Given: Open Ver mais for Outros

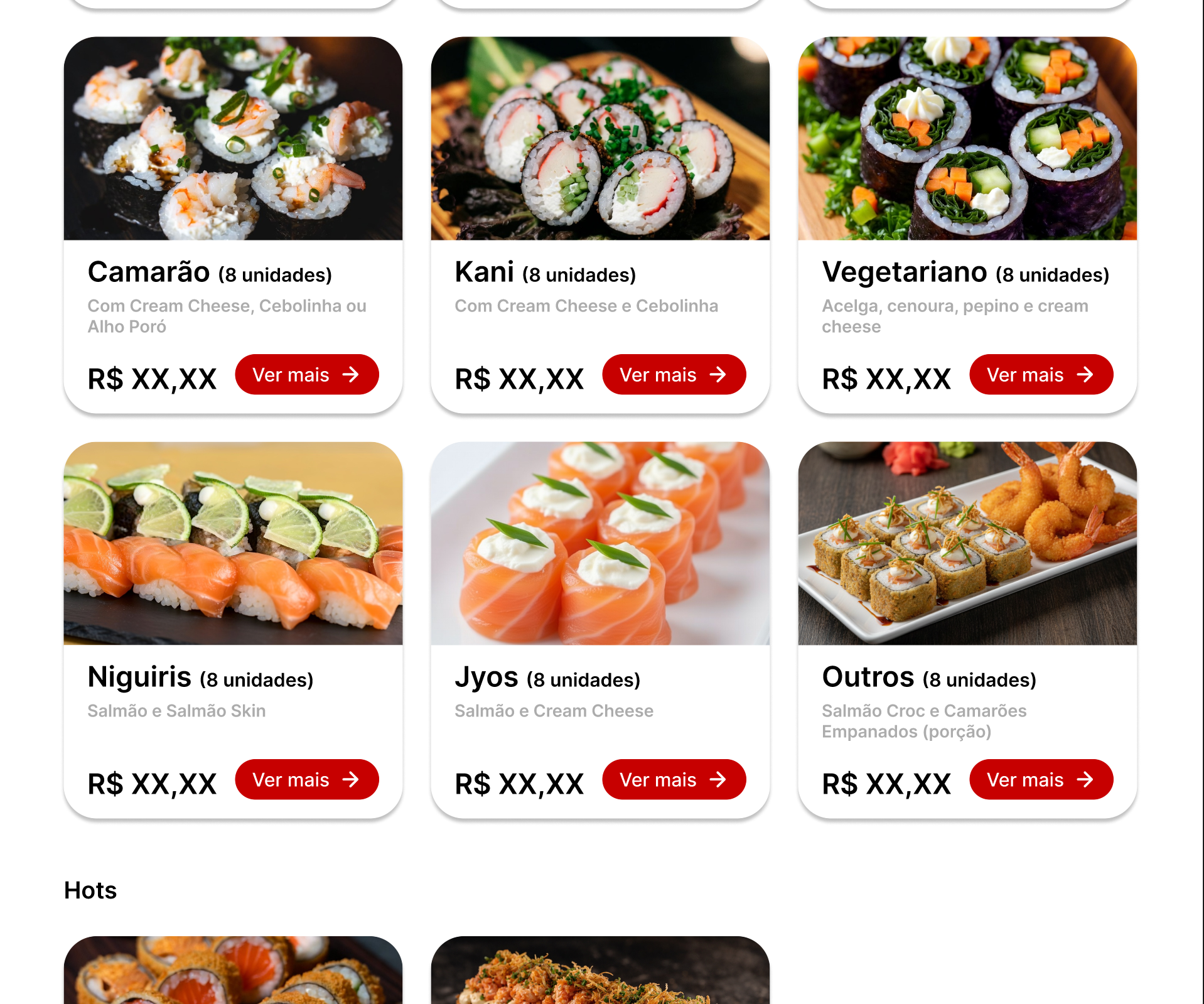Looking at the screenshot, I should (x=1041, y=780).
